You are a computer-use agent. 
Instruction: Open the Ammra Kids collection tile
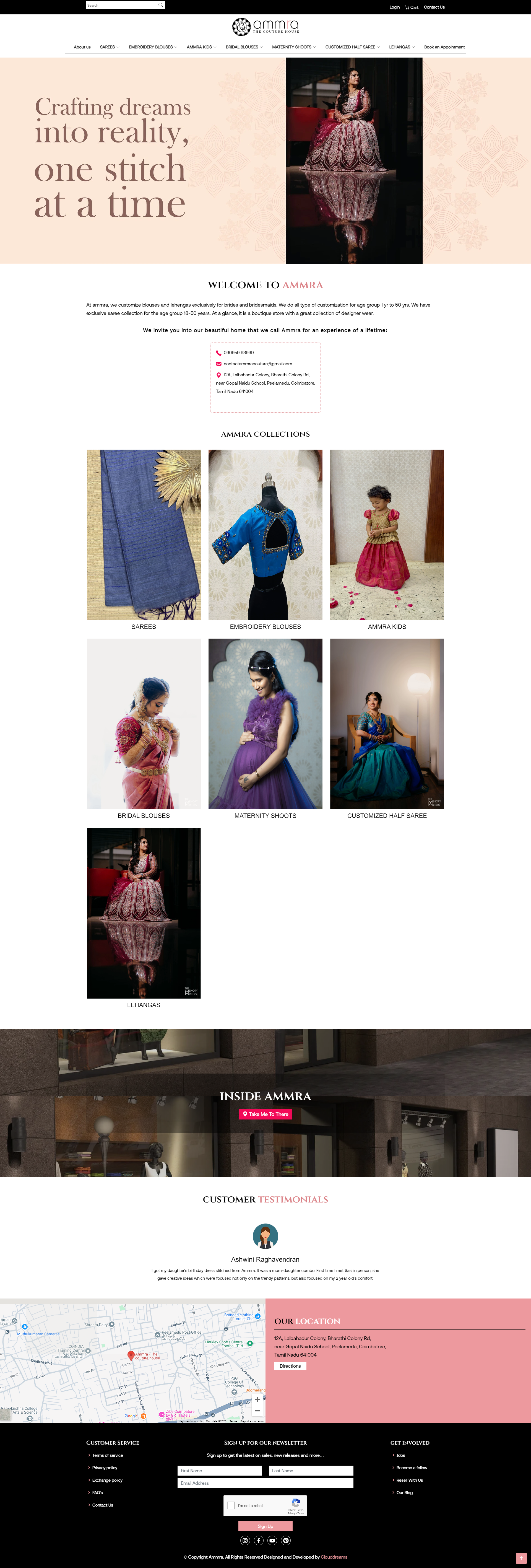pyautogui.click(x=387, y=535)
